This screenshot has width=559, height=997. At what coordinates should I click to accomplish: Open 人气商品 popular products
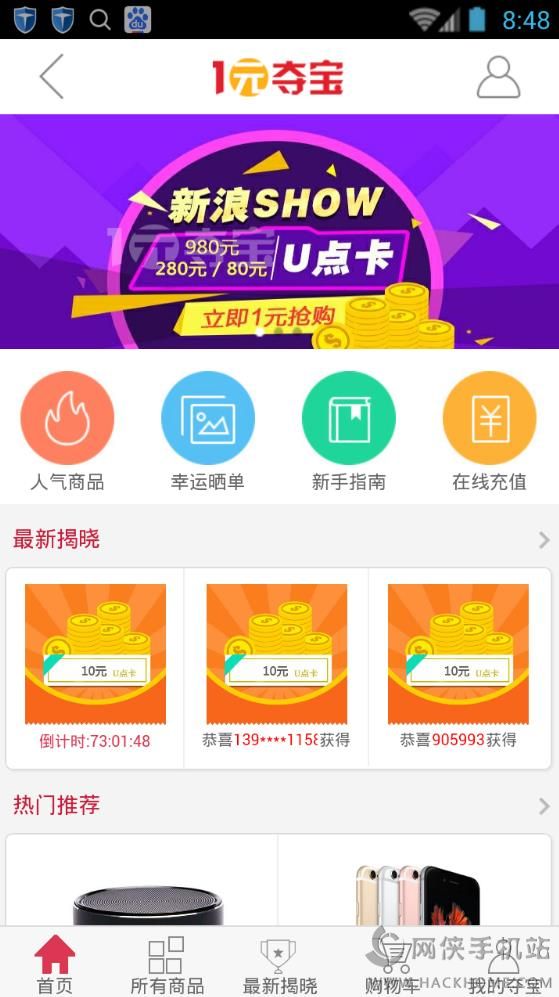(67, 431)
